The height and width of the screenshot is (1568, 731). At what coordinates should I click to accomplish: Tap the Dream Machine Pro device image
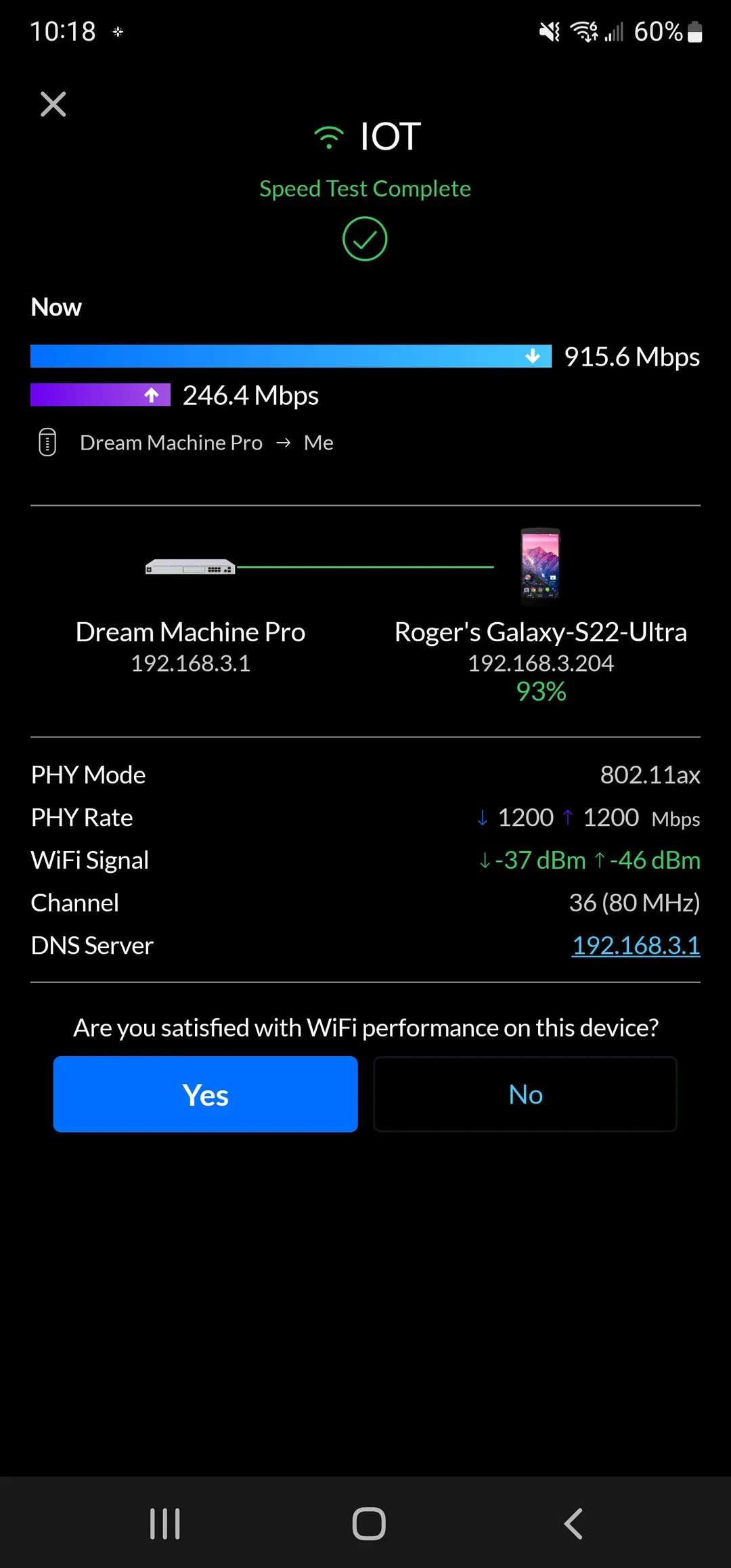point(190,567)
